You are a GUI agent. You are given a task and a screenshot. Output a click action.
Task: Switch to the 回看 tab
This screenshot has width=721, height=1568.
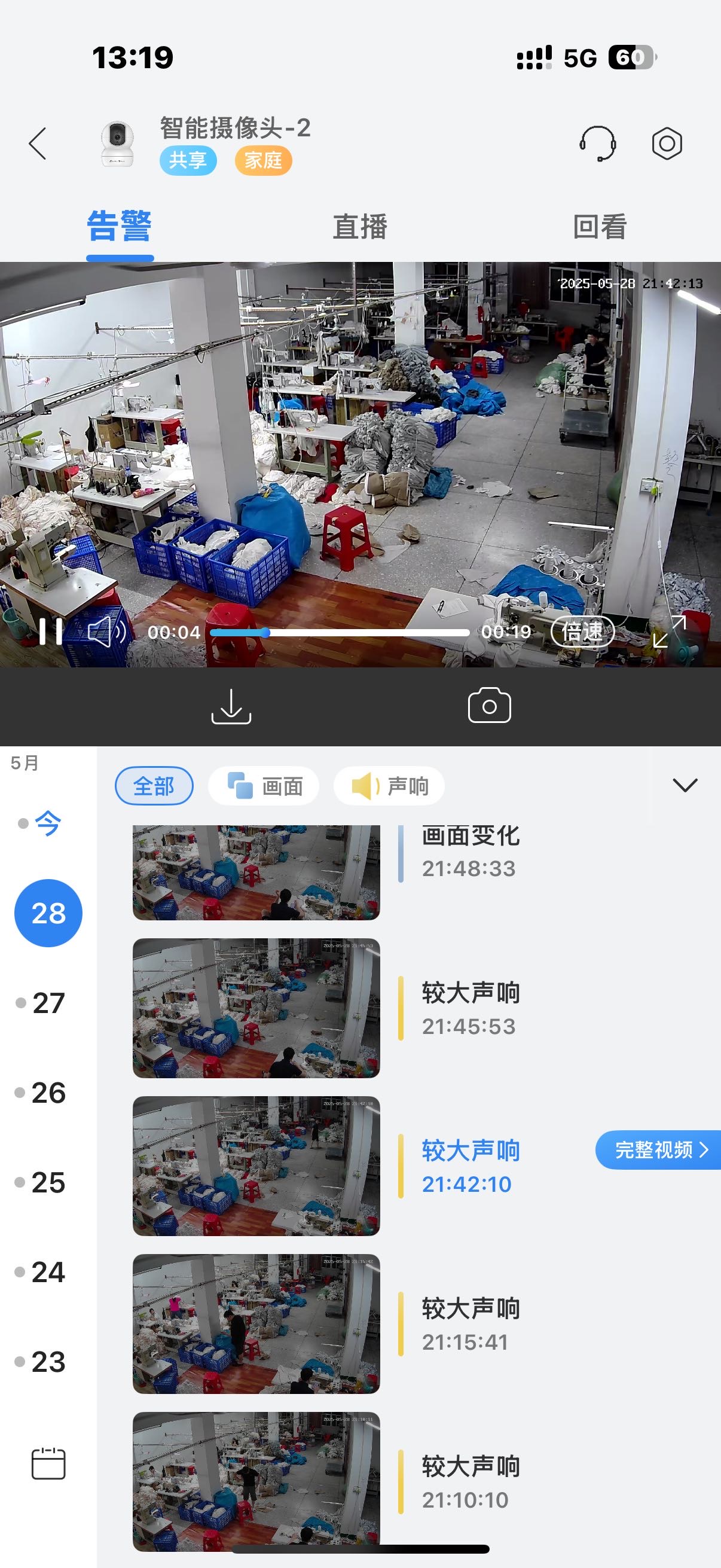click(x=600, y=227)
